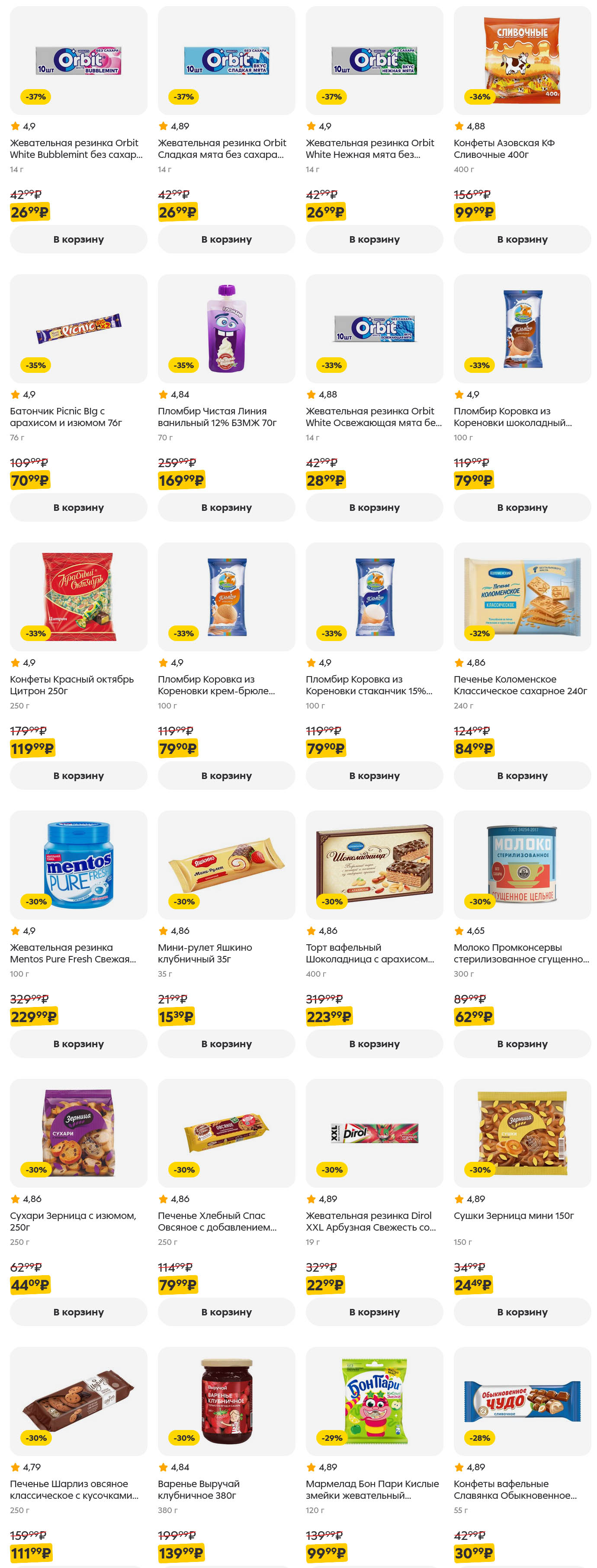Screen dimensions: 597x1568
Task: Add Orbit White Освежающая мята to cart
Action: (x=374, y=507)
